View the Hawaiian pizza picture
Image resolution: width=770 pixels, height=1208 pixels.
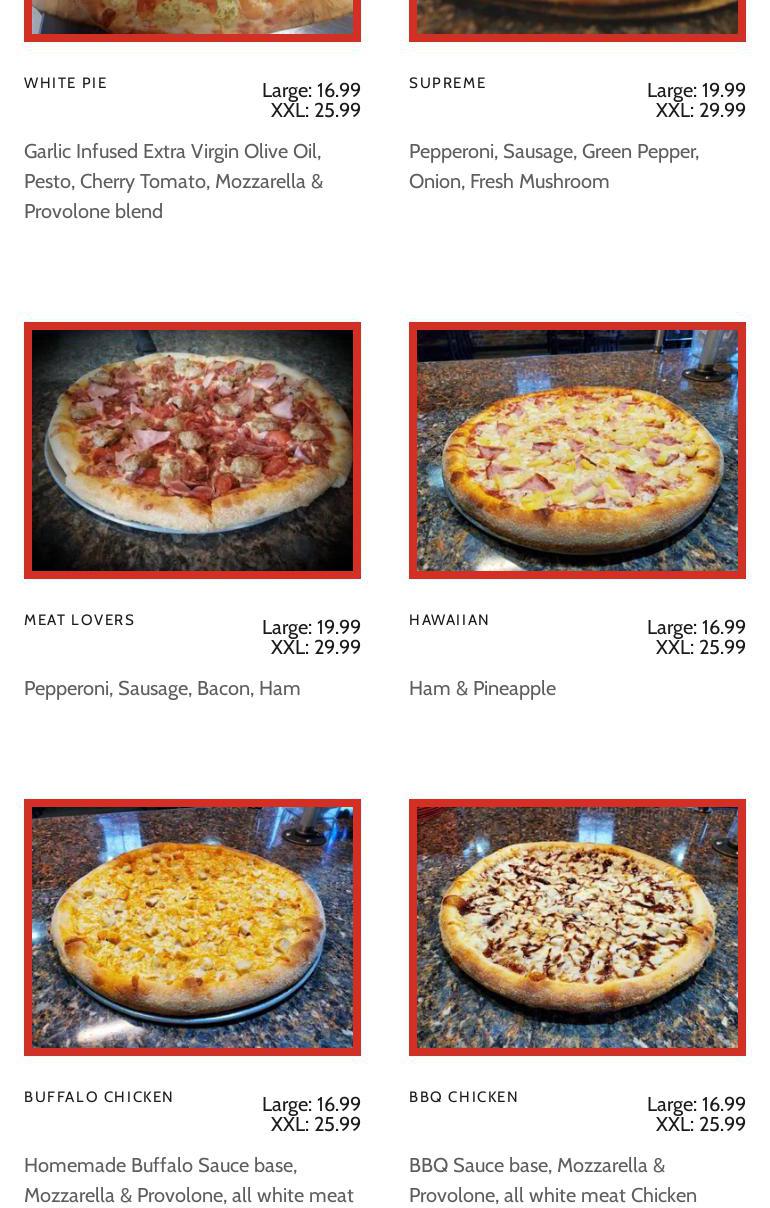[577, 450]
